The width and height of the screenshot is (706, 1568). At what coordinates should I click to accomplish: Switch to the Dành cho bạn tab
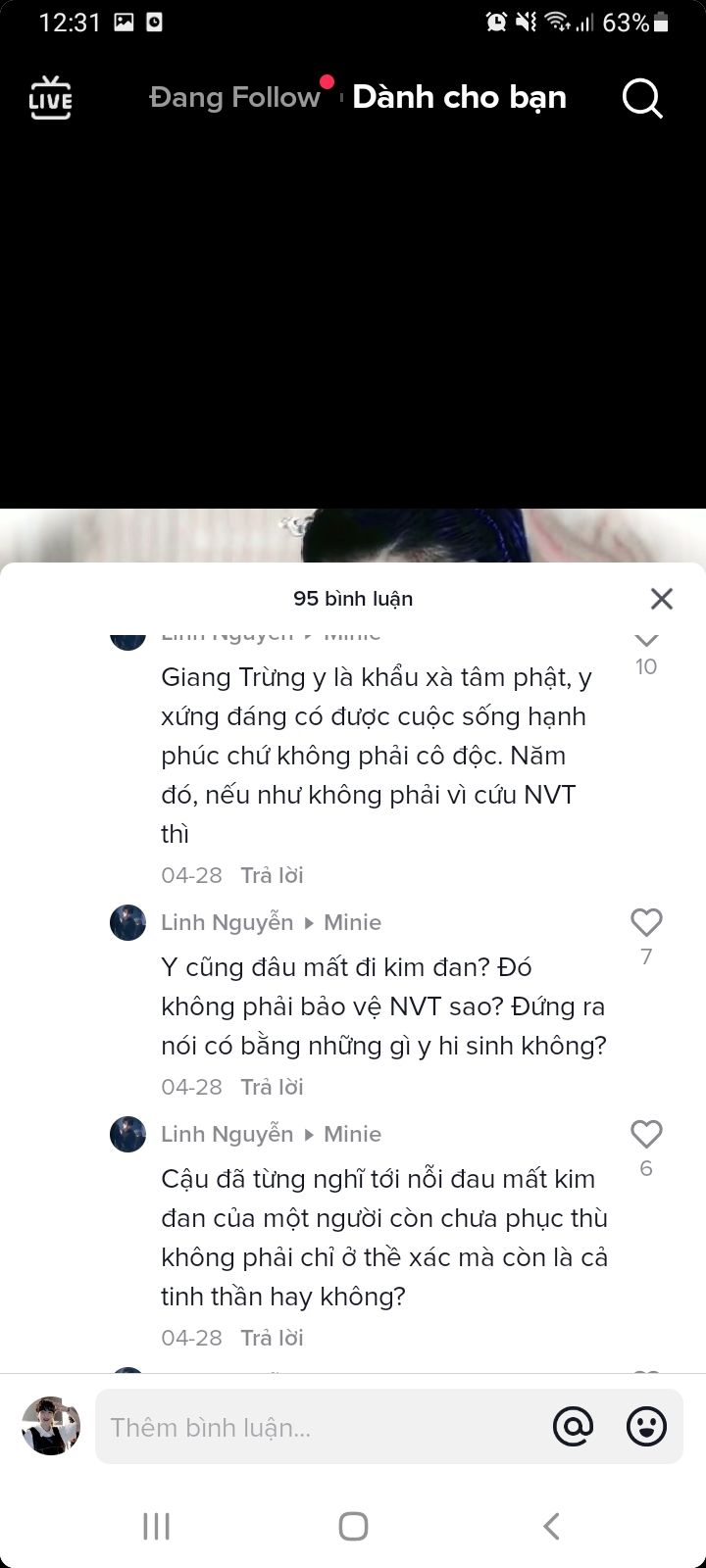pos(459,98)
